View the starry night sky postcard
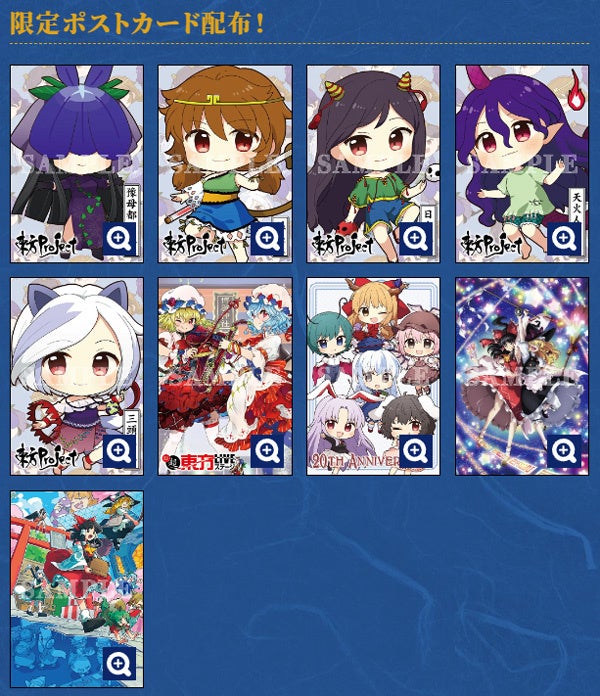Image resolution: width=600 pixels, height=696 pixels. pyautogui.click(x=565, y=451)
